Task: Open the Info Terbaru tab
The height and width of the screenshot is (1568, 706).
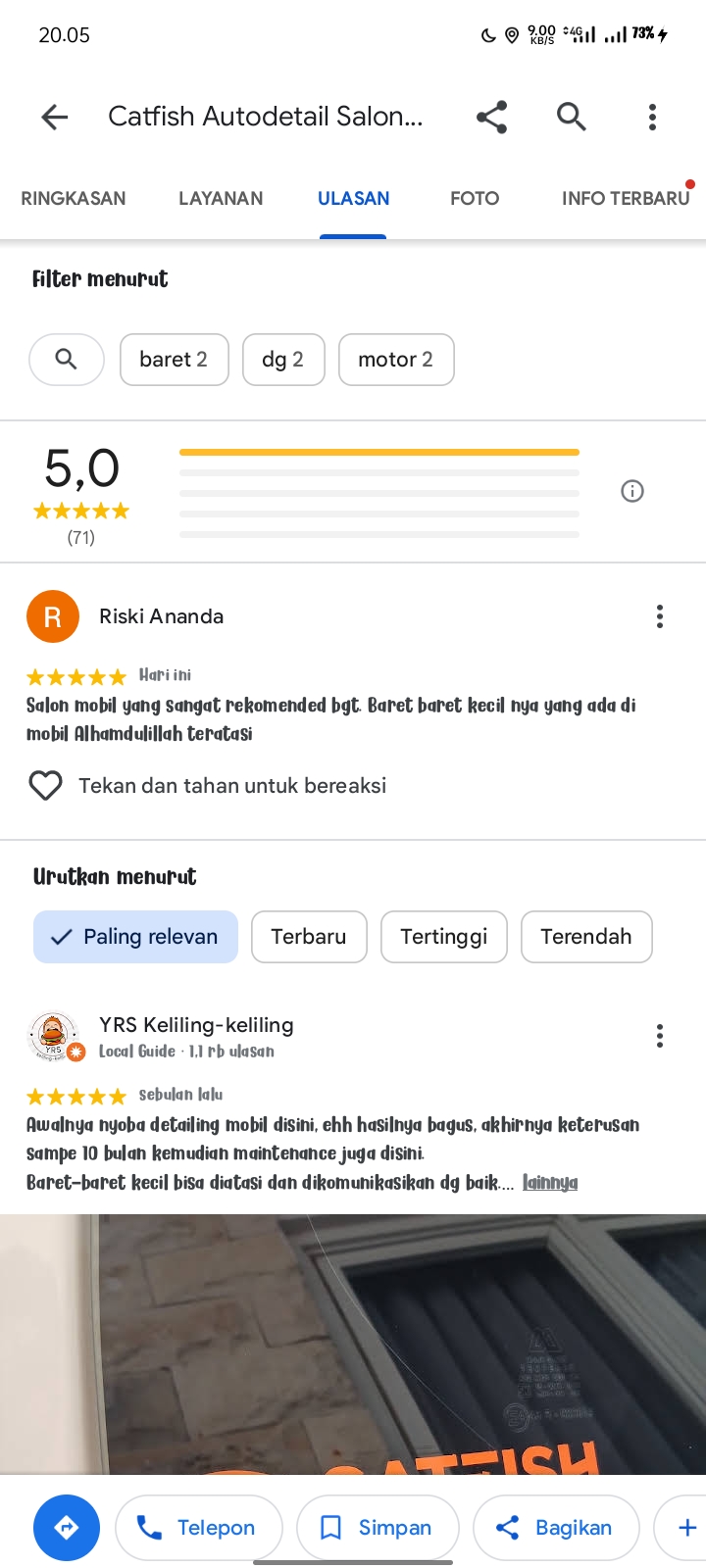Action: coord(626,198)
